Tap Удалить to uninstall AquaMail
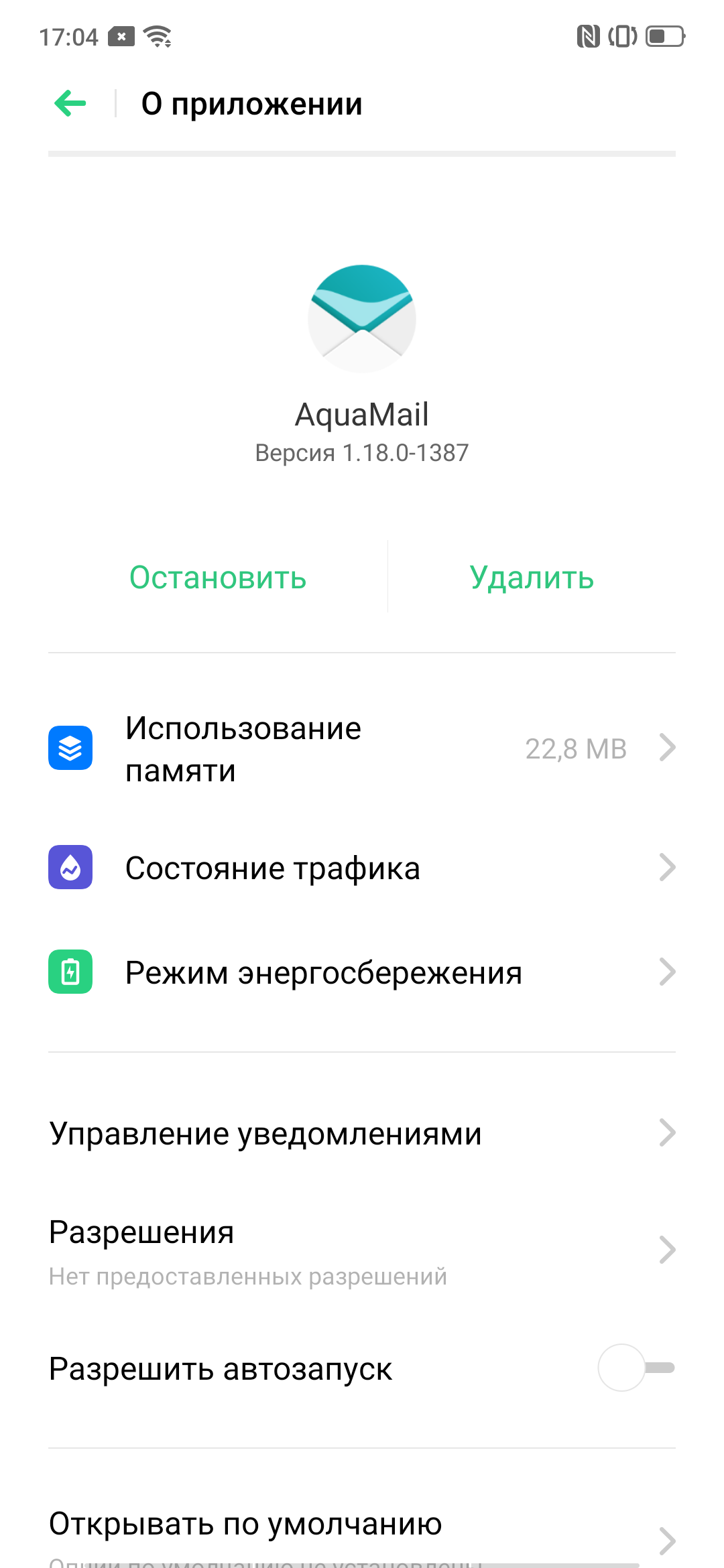Screen dimensions: 724x1568 click(x=532, y=578)
